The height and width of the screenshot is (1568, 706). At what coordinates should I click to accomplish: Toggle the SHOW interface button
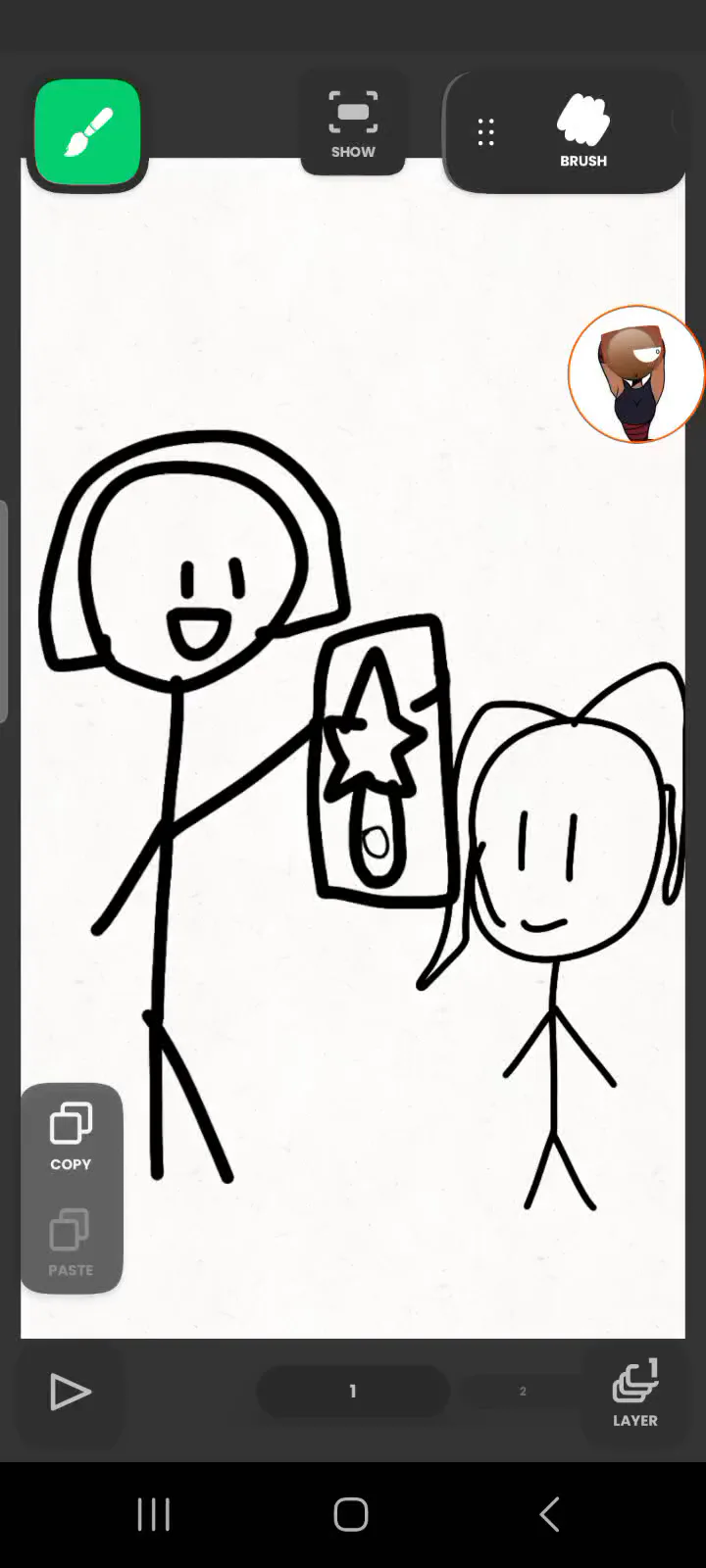353,123
